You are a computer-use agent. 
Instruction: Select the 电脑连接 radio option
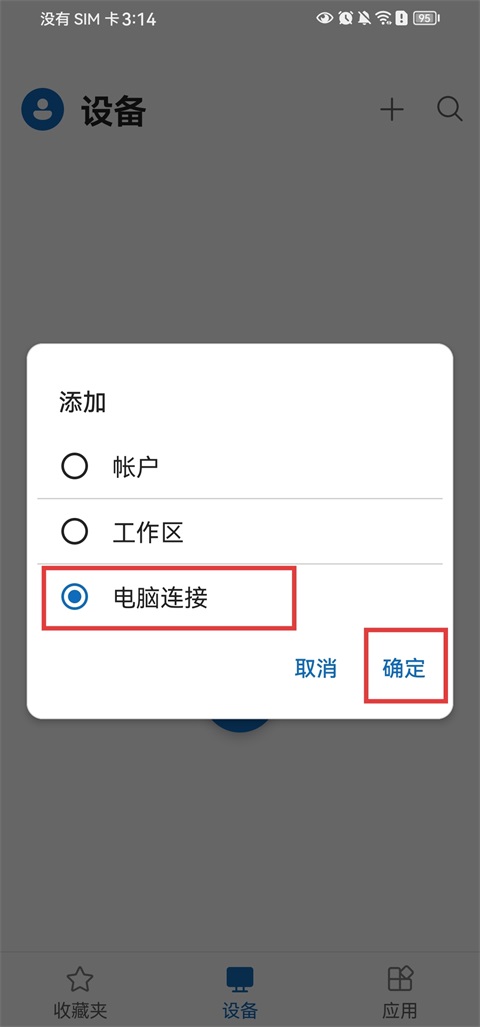pyautogui.click(x=240, y=597)
